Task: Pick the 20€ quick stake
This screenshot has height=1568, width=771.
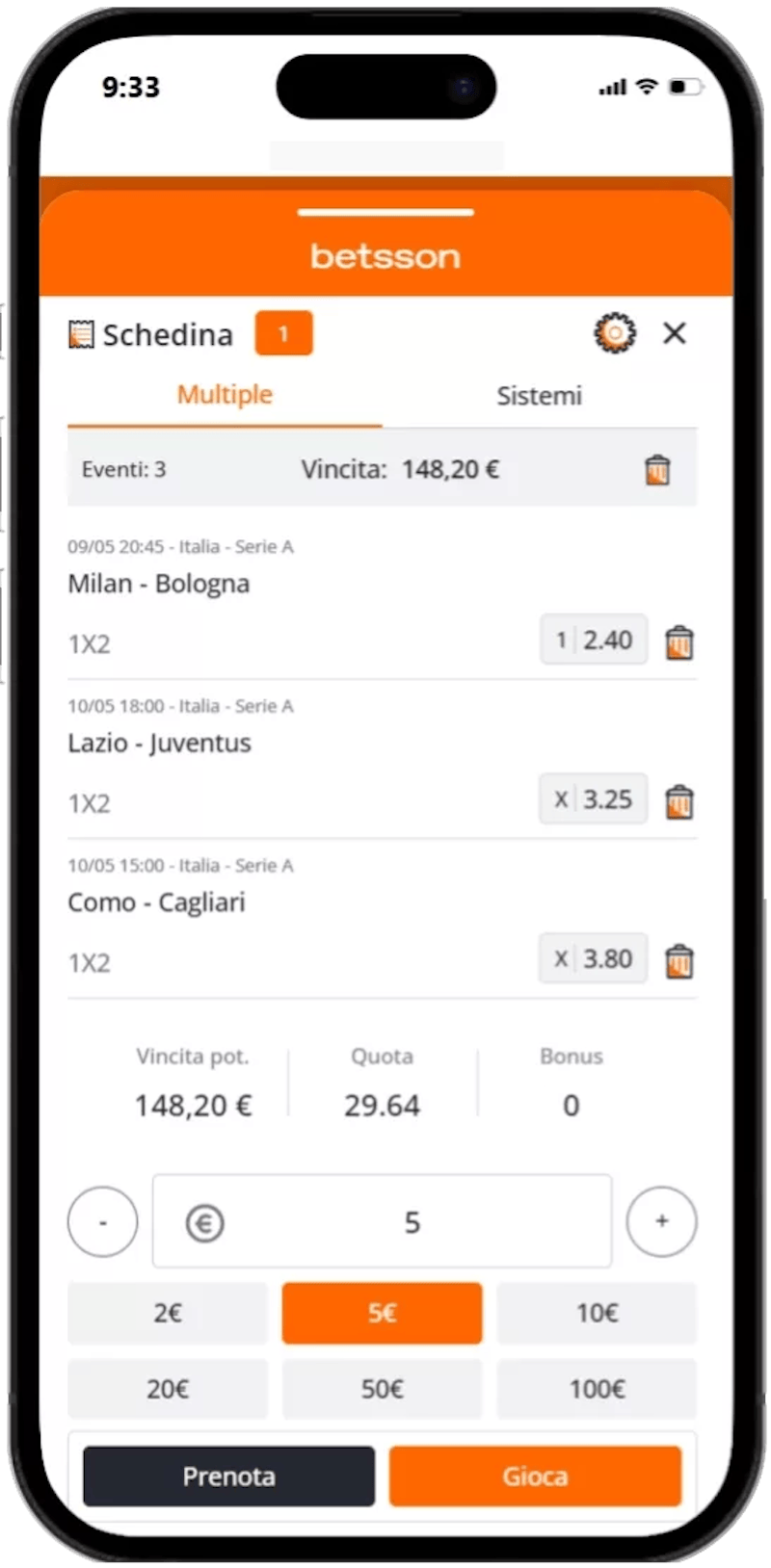Action: [x=168, y=1389]
